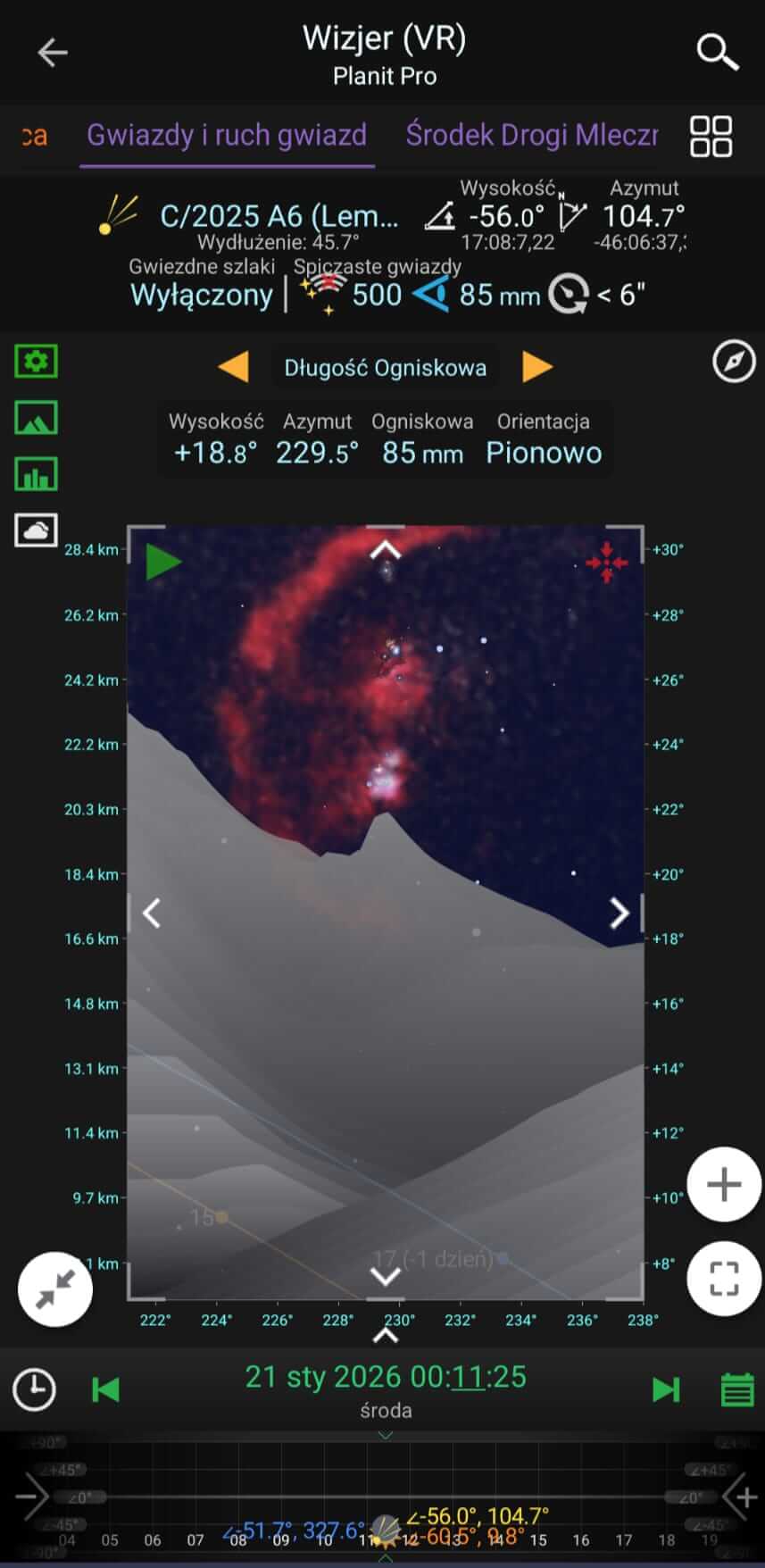Tap the previous parameter orange arrow
The width and height of the screenshot is (765, 1568).
point(234,367)
